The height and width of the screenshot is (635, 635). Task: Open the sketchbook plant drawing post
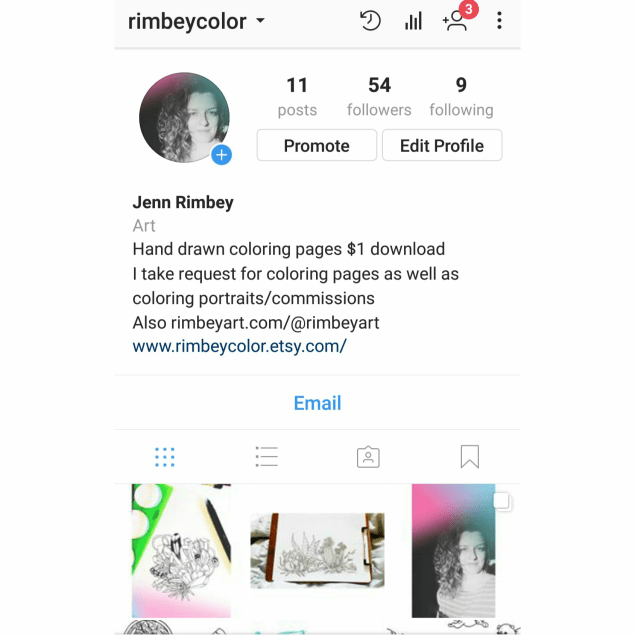(317, 550)
